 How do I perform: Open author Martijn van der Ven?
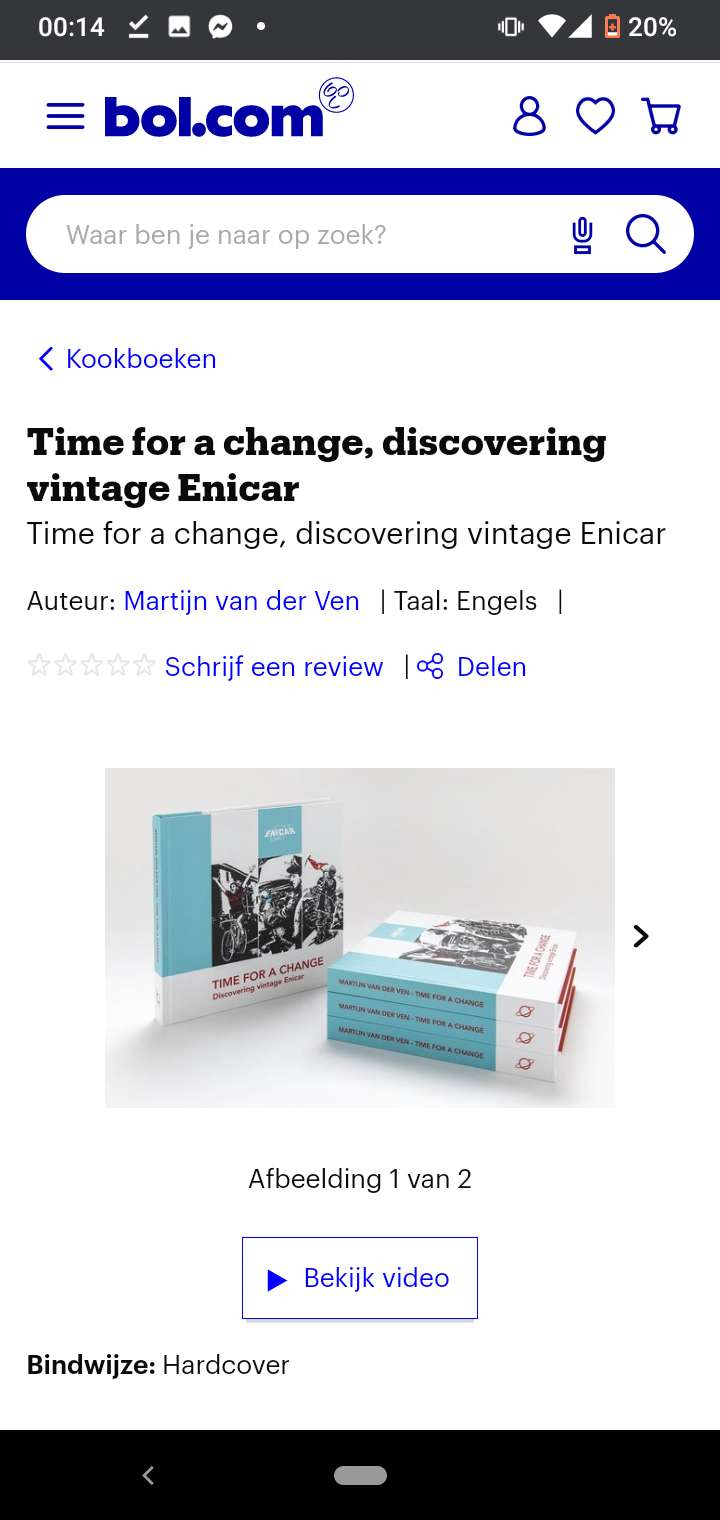coord(241,601)
